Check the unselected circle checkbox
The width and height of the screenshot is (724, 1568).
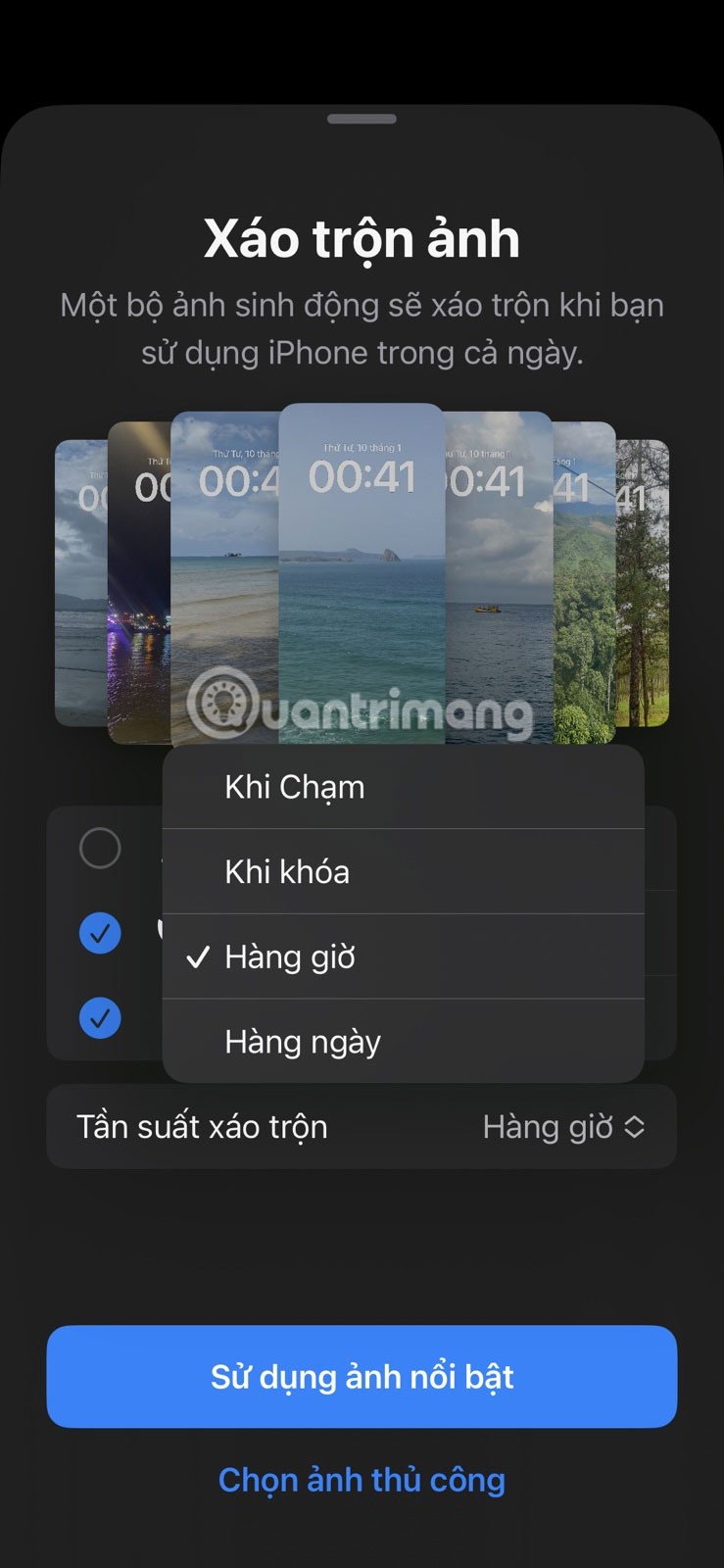coord(100,848)
